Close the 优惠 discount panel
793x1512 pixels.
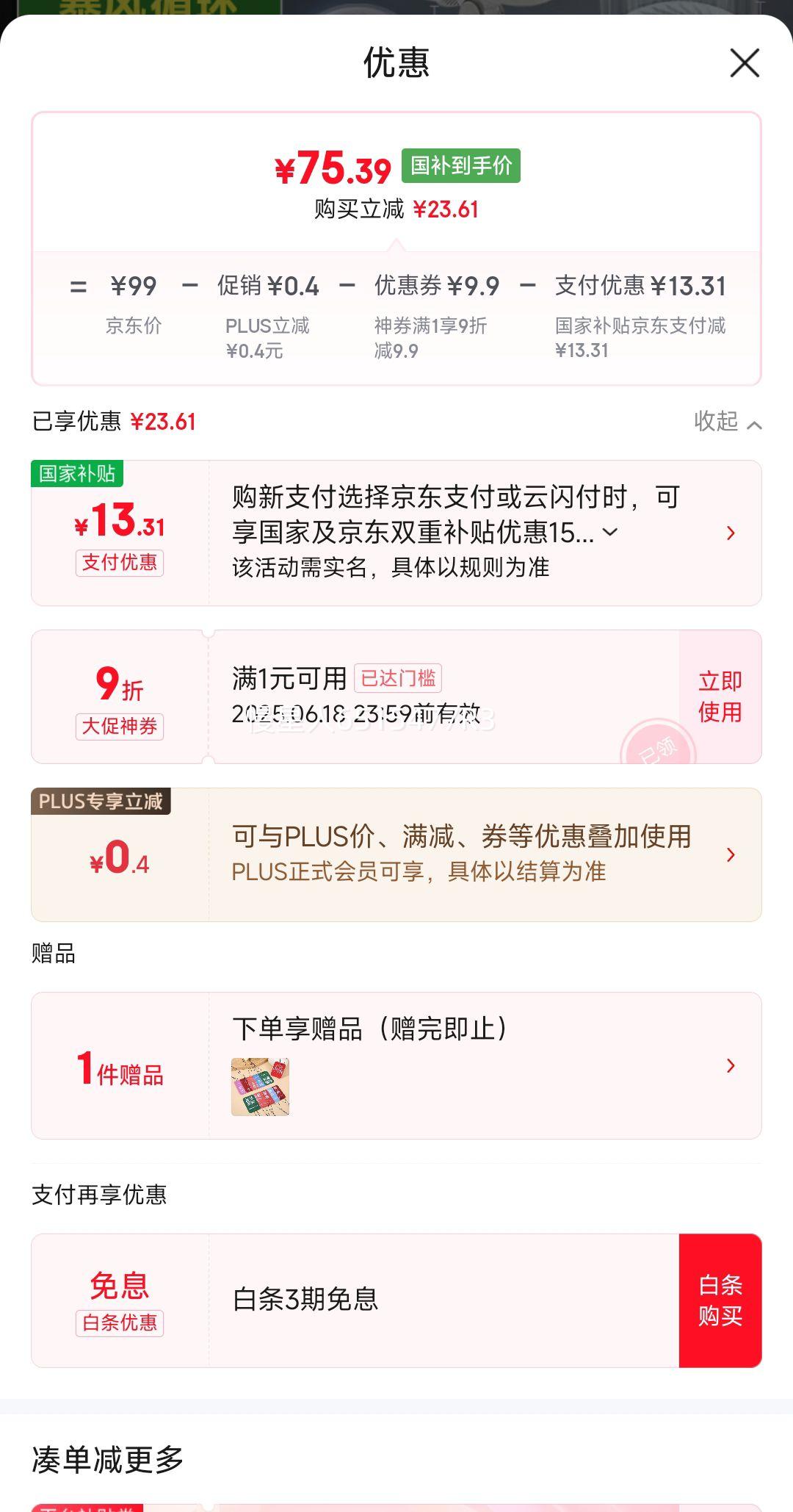[744, 63]
